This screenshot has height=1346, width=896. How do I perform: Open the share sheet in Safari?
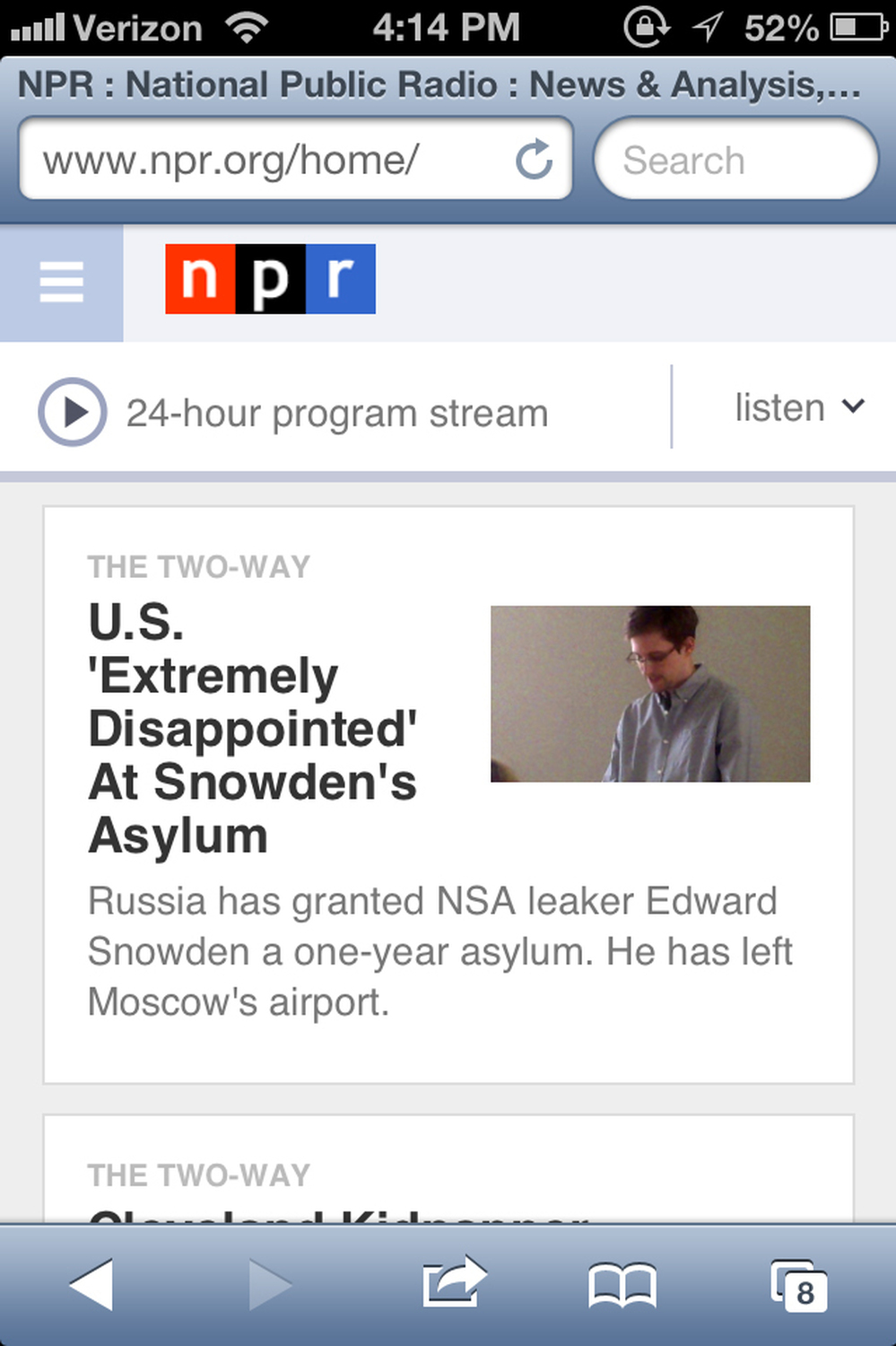click(452, 1282)
